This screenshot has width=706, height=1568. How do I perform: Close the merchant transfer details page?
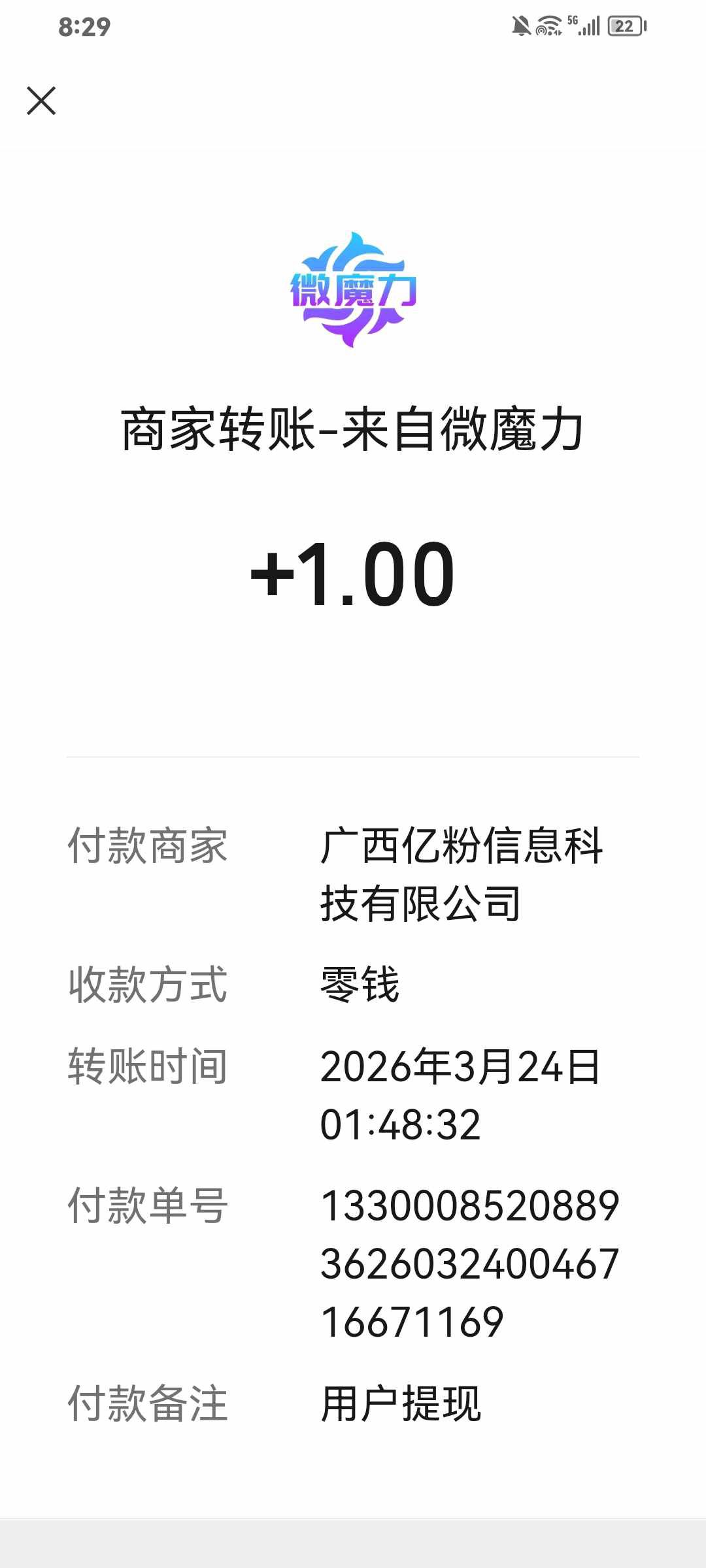pos(41,101)
